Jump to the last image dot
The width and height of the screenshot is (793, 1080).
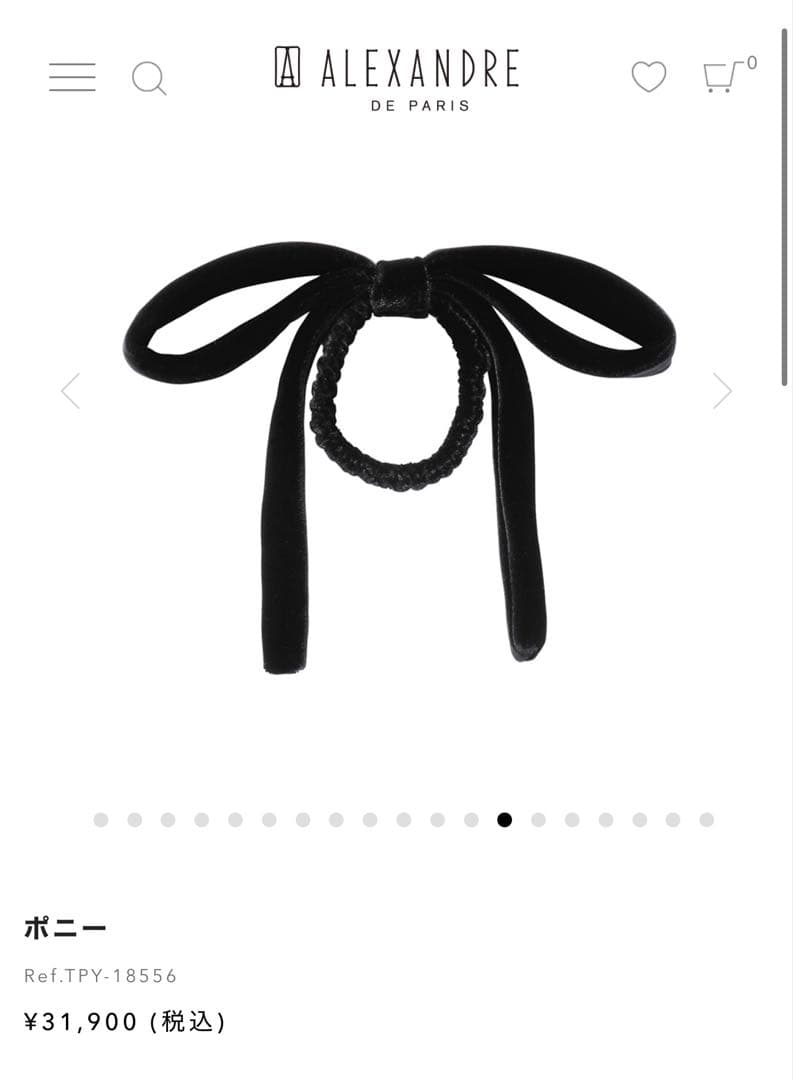(706, 820)
